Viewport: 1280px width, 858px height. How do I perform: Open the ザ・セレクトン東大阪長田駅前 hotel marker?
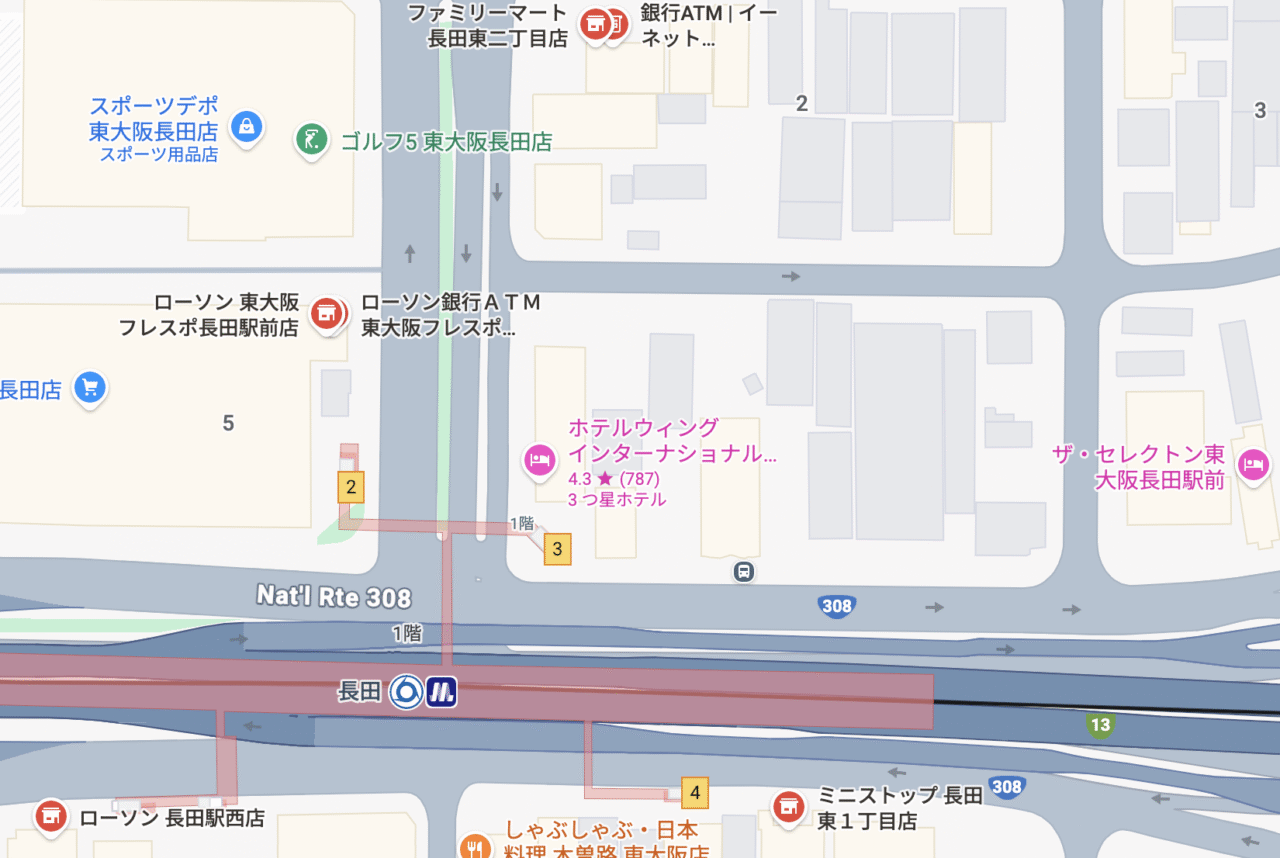pyautogui.click(x=1253, y=465)
